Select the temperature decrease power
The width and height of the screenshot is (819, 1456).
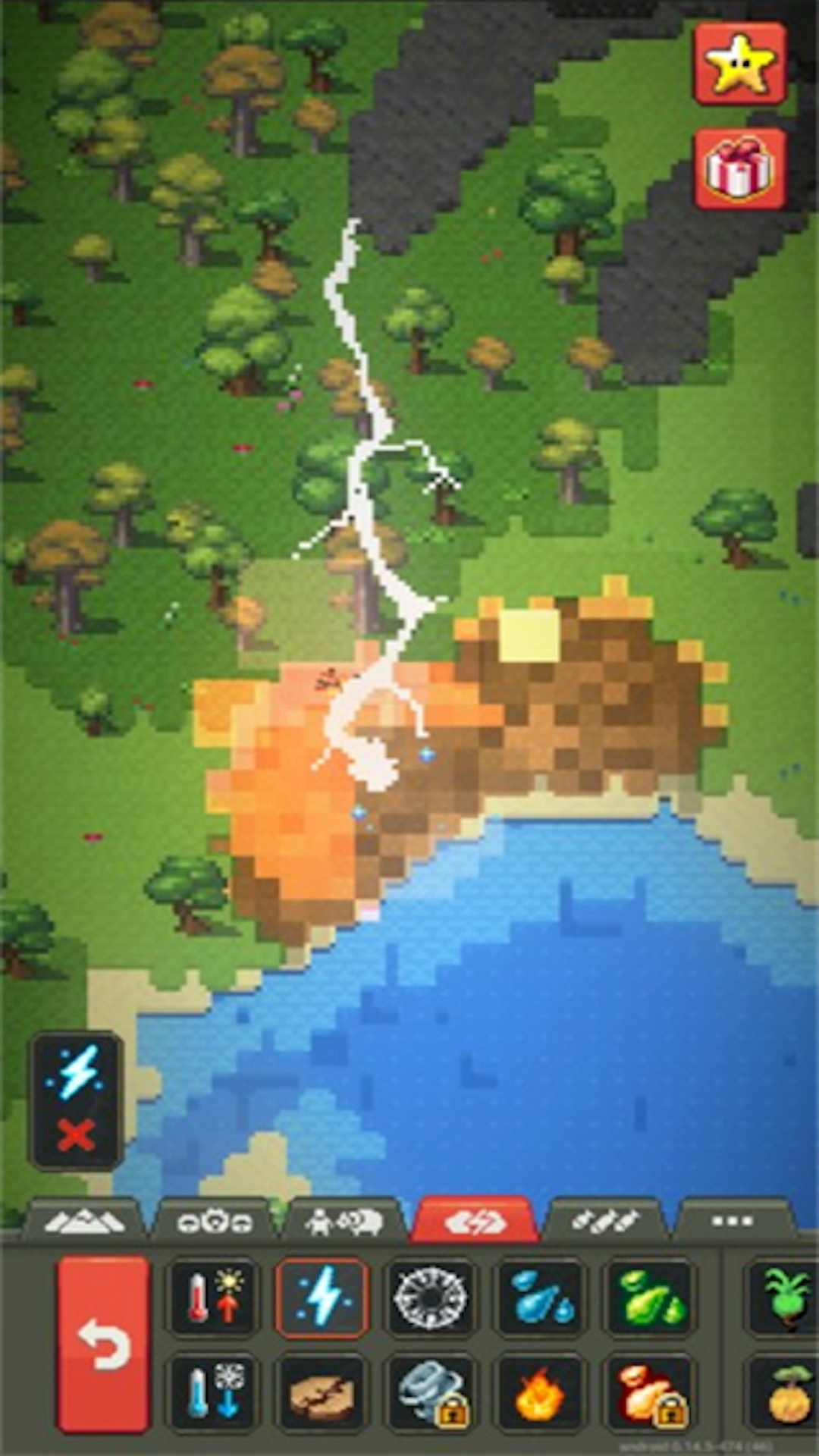pos(213,1393)
